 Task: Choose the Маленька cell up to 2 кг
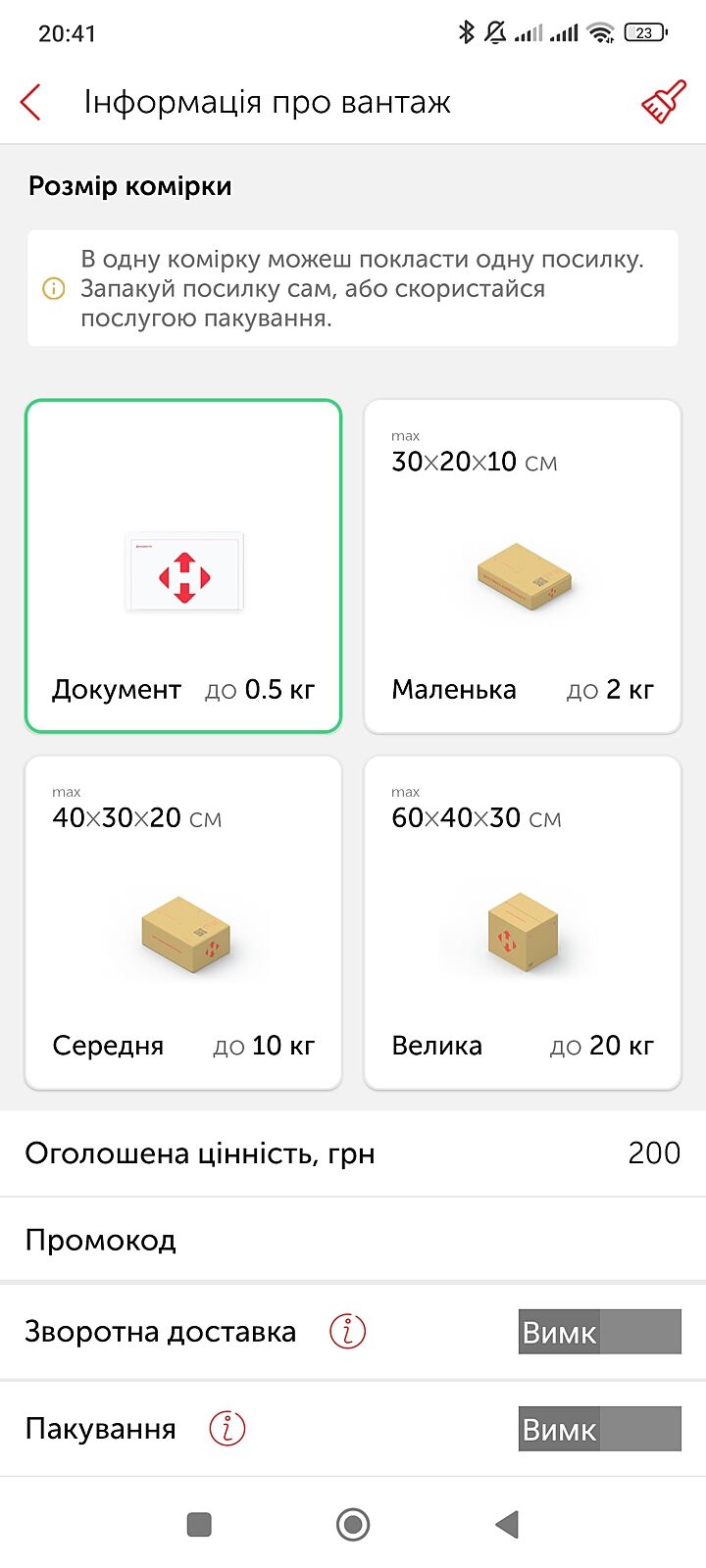[523, 566]
